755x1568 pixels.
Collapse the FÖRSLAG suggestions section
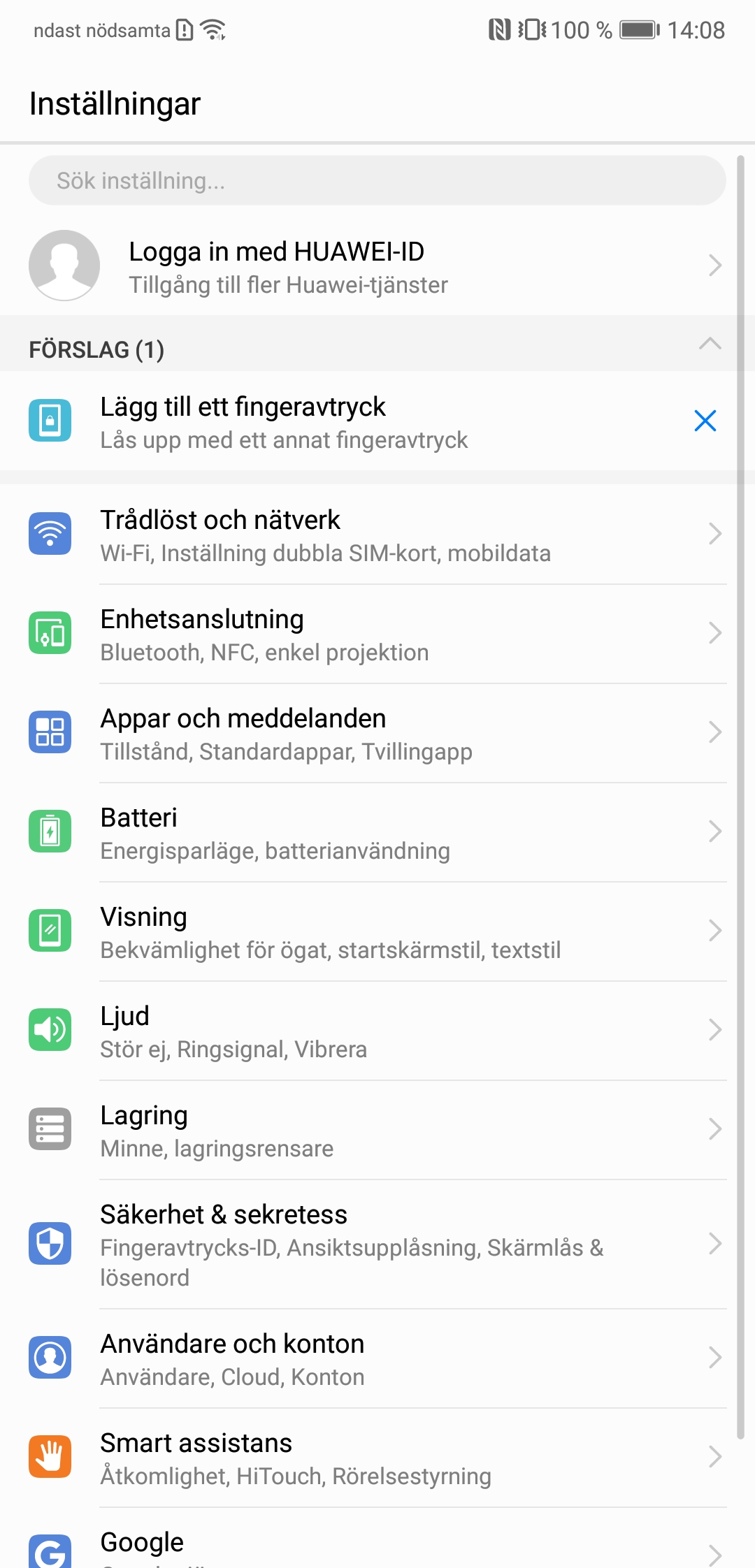click(x=710, y=344)
